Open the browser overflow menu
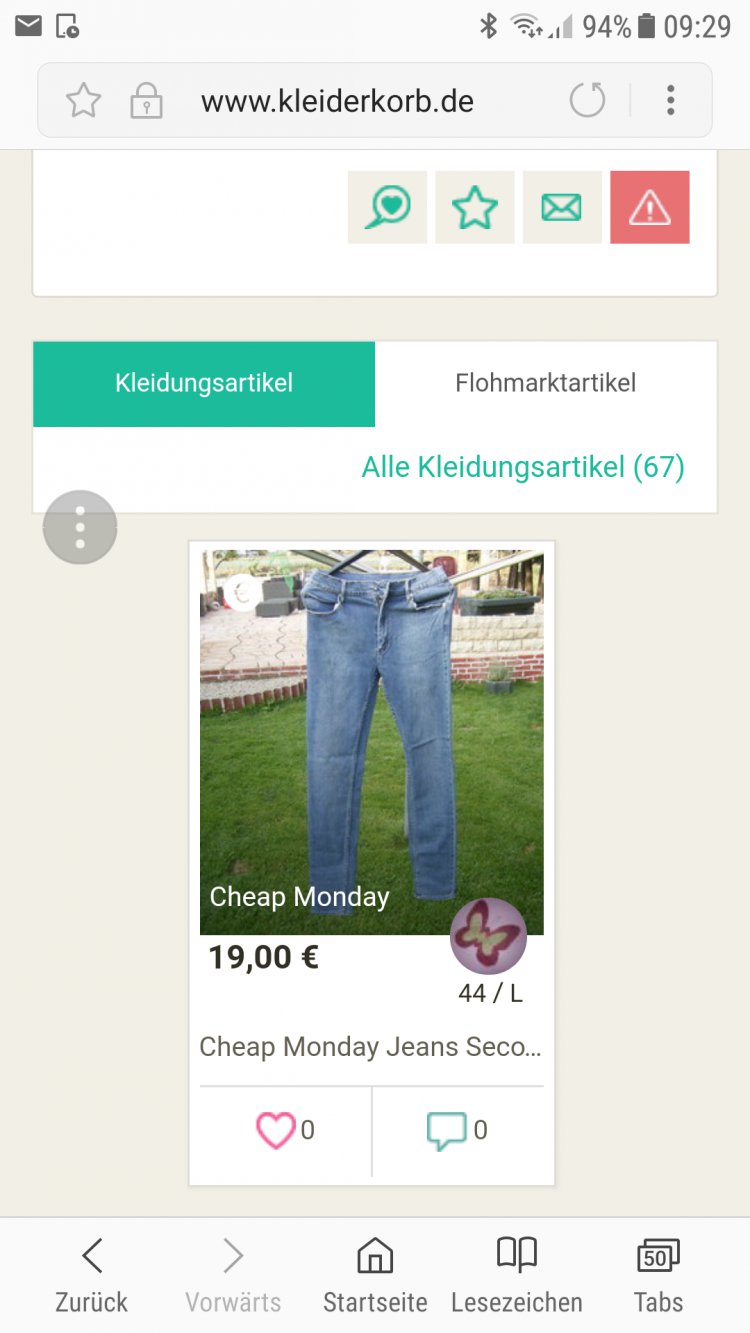750x1333 pixels. pos(670,100)
